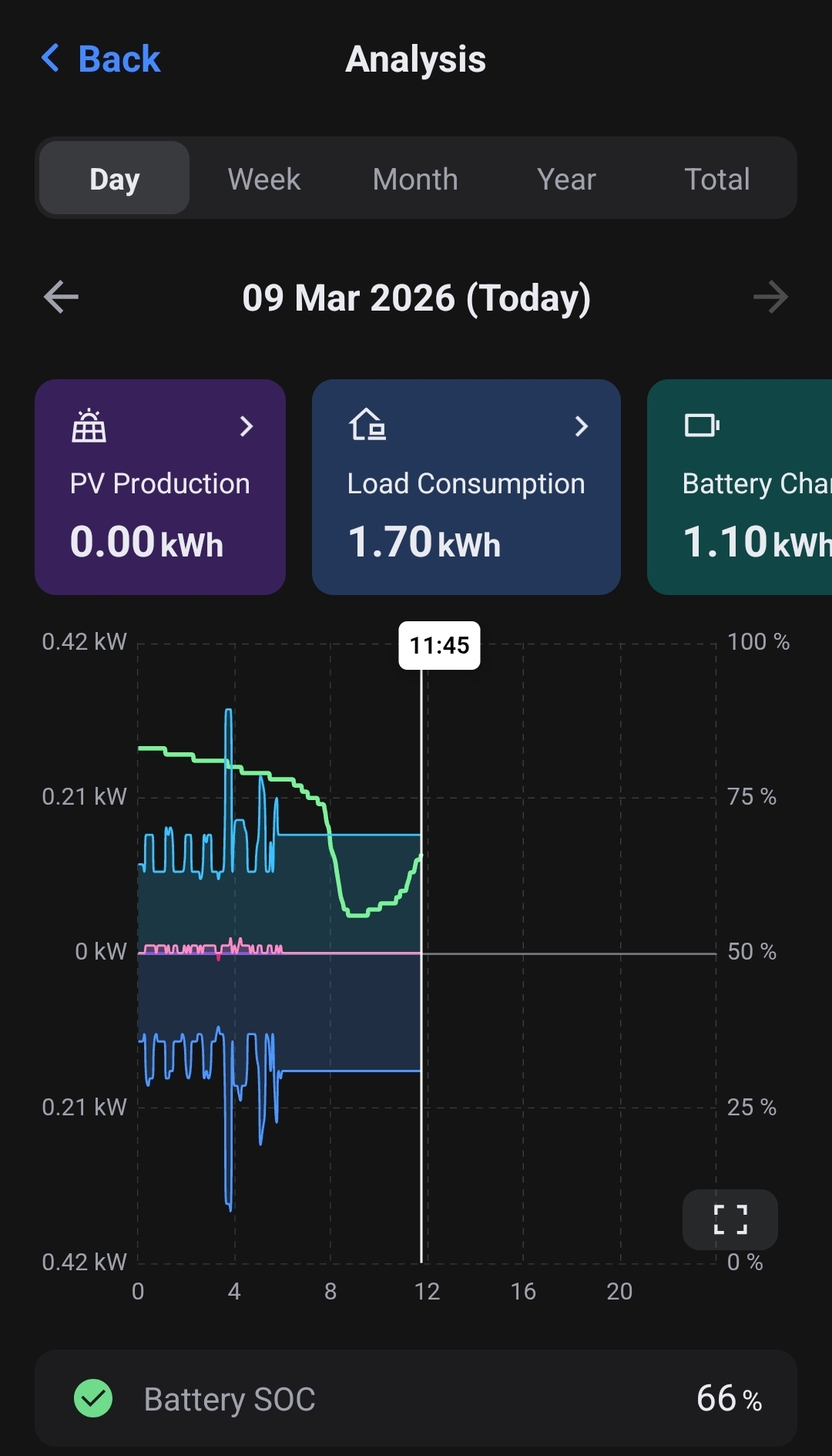Open Load Consumption details
Image resolution: width=832 pixels, height=1456 pixels.
[x=466, y=487]
